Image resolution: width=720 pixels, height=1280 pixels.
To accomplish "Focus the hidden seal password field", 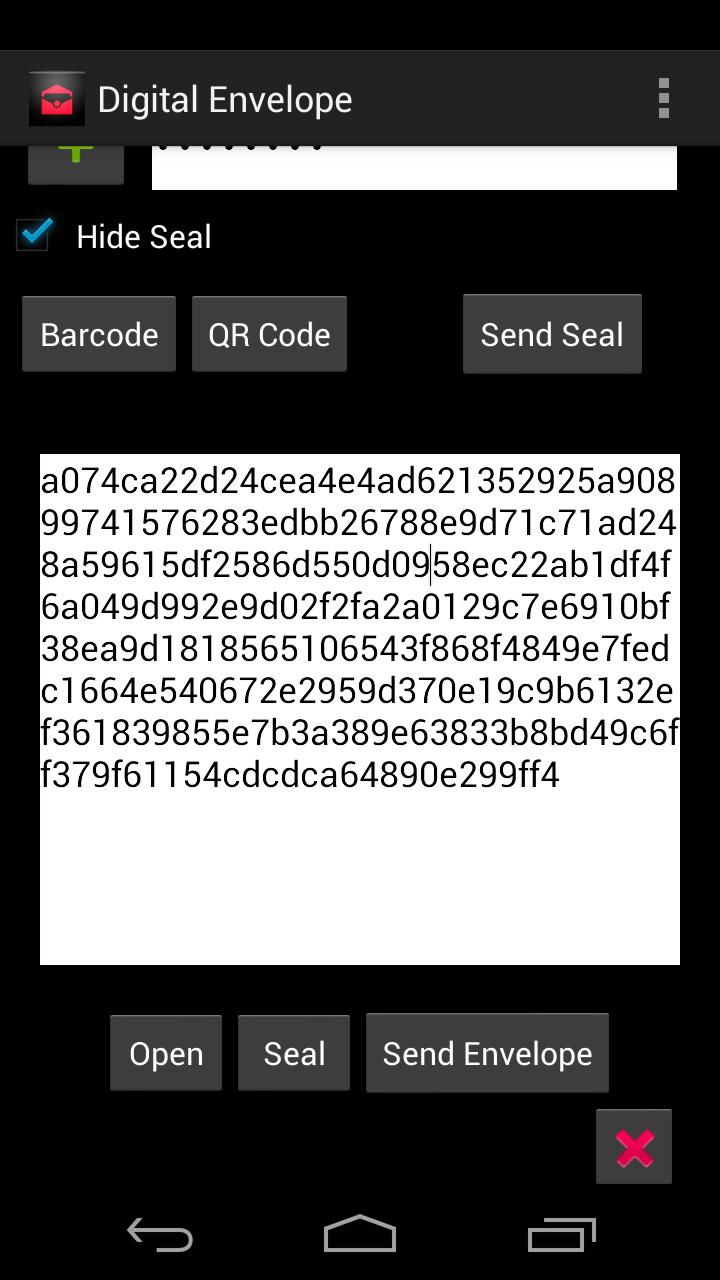I will point(414,167).
